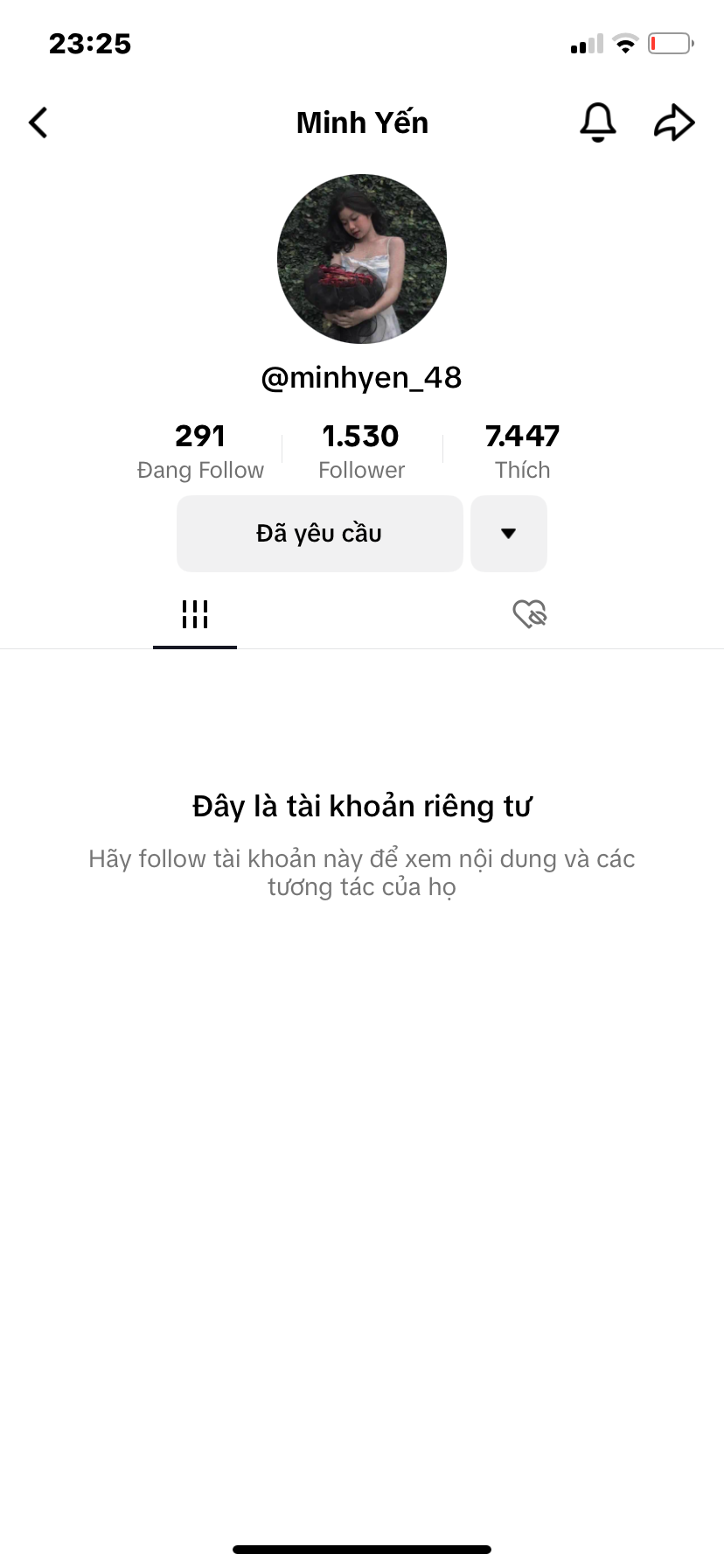View the 1.530 Follower list
This screenshot has height=1568, width=724.
361,451
